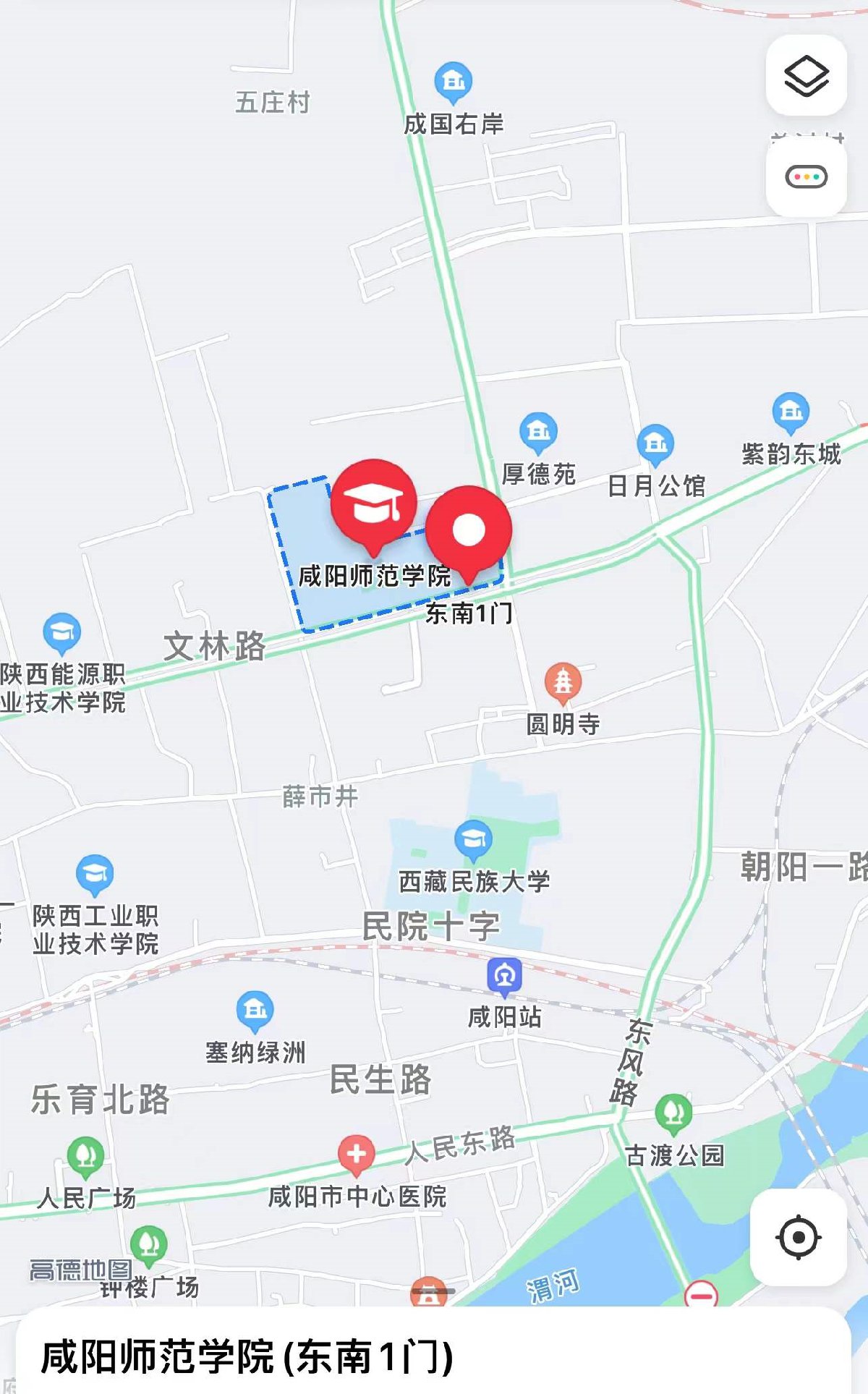Select the 厚德苑 map marker
The width and height of the screenshot is (868, 1394).
(538, 432)
